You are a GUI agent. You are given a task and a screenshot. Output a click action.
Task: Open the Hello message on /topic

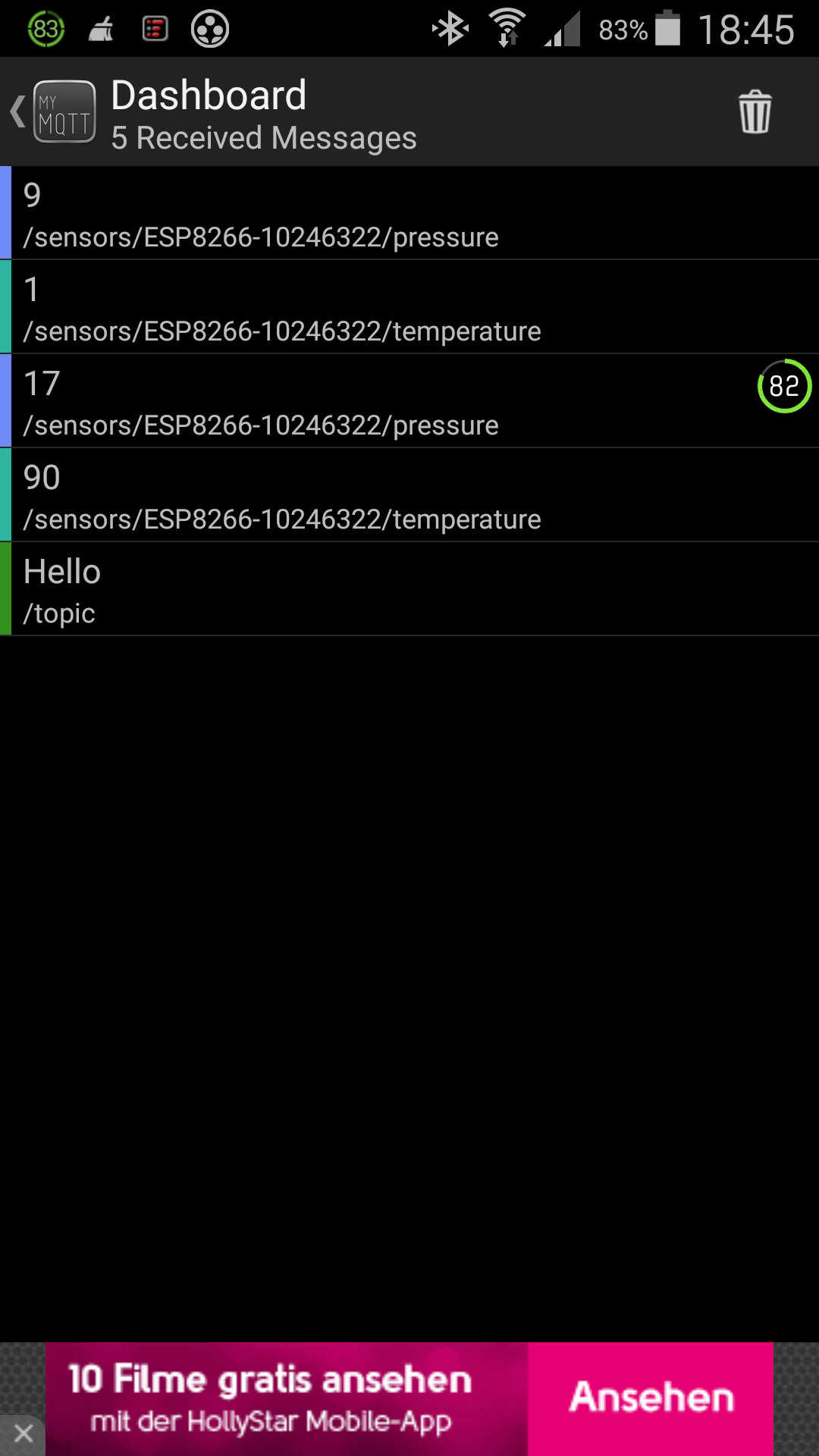(409, 590)
